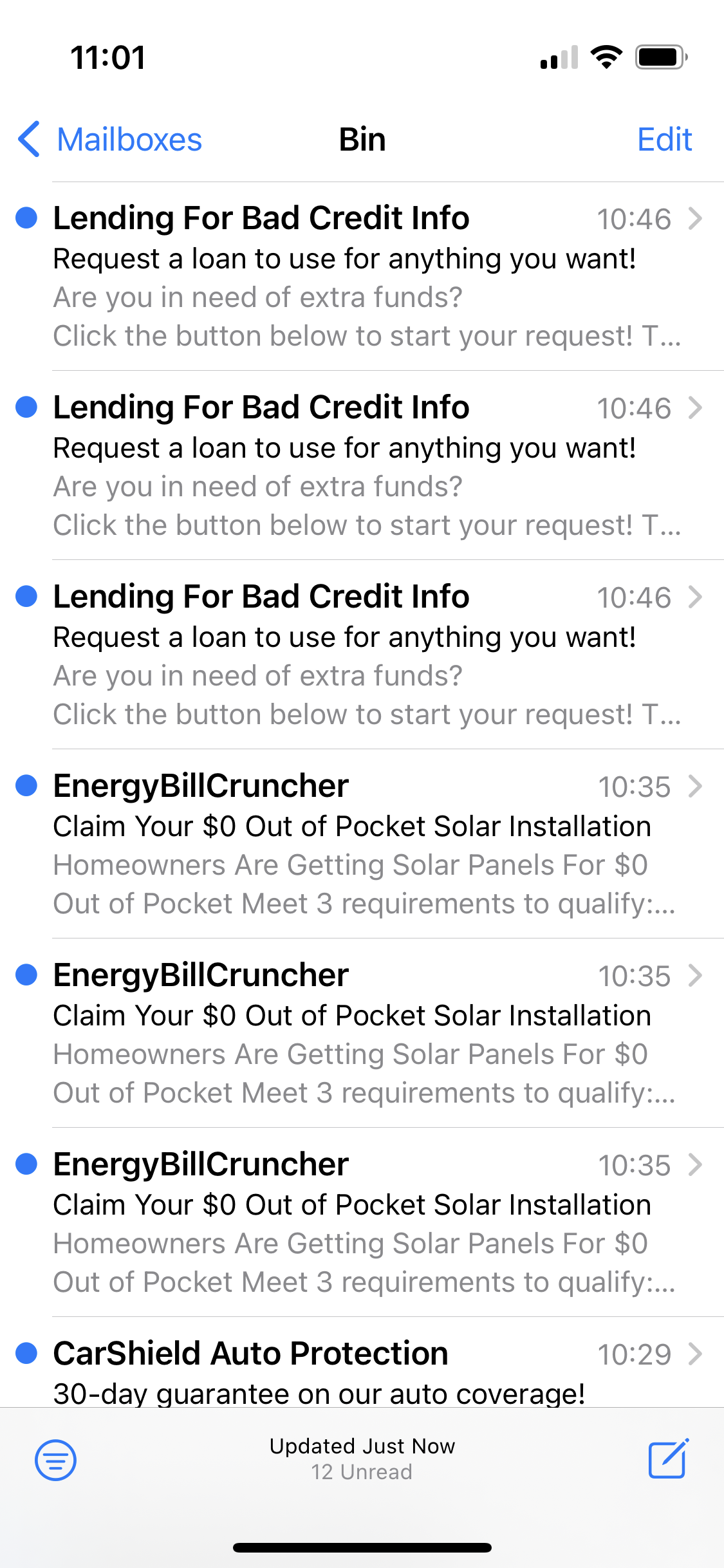This screenshot has height=1568, width=724.
Task: Compose a new email
Action: coord(668,1459)
